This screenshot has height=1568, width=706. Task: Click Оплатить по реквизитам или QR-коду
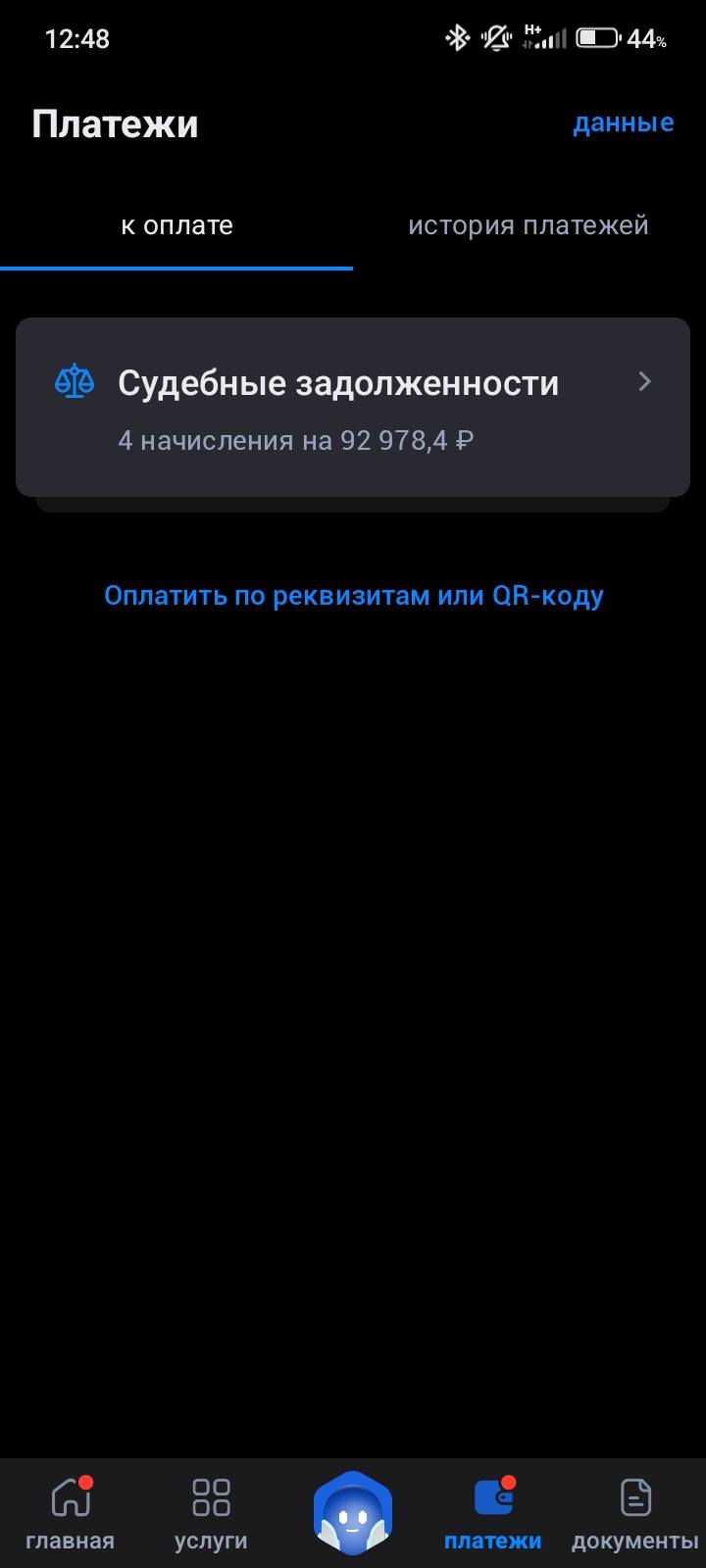[x=353, y=595]
